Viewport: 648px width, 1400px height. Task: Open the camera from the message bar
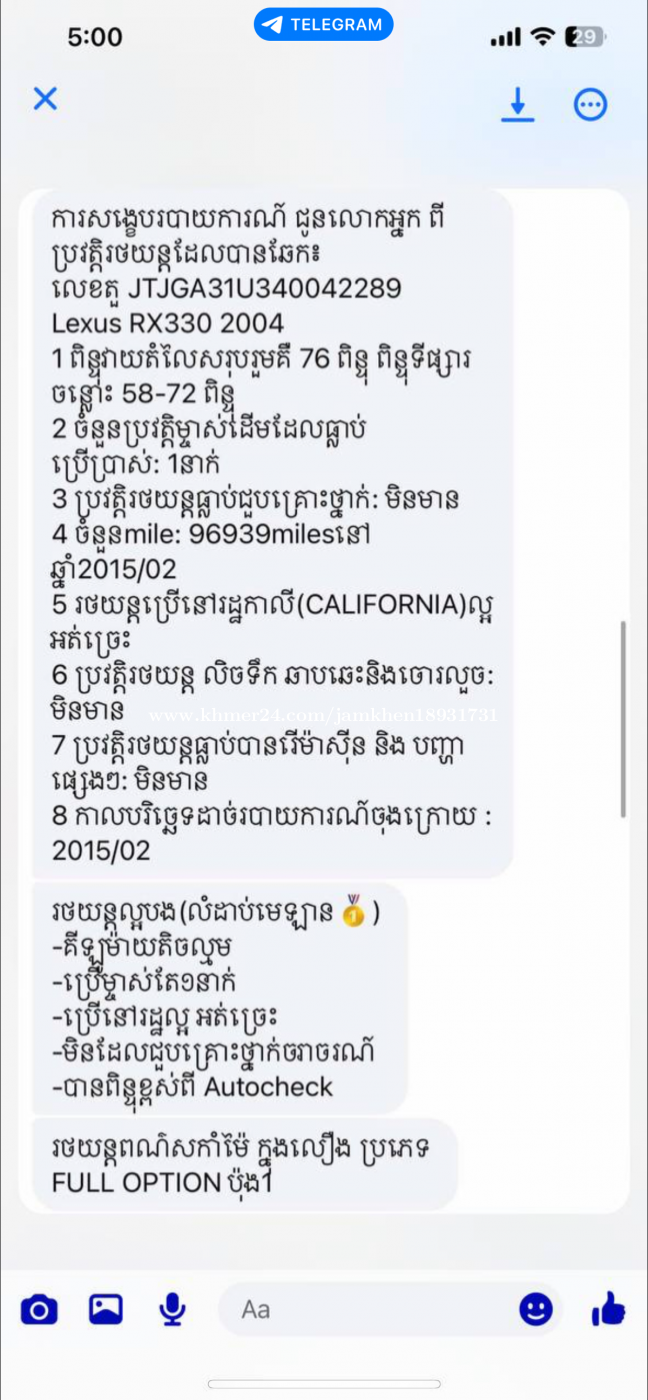39,1309
